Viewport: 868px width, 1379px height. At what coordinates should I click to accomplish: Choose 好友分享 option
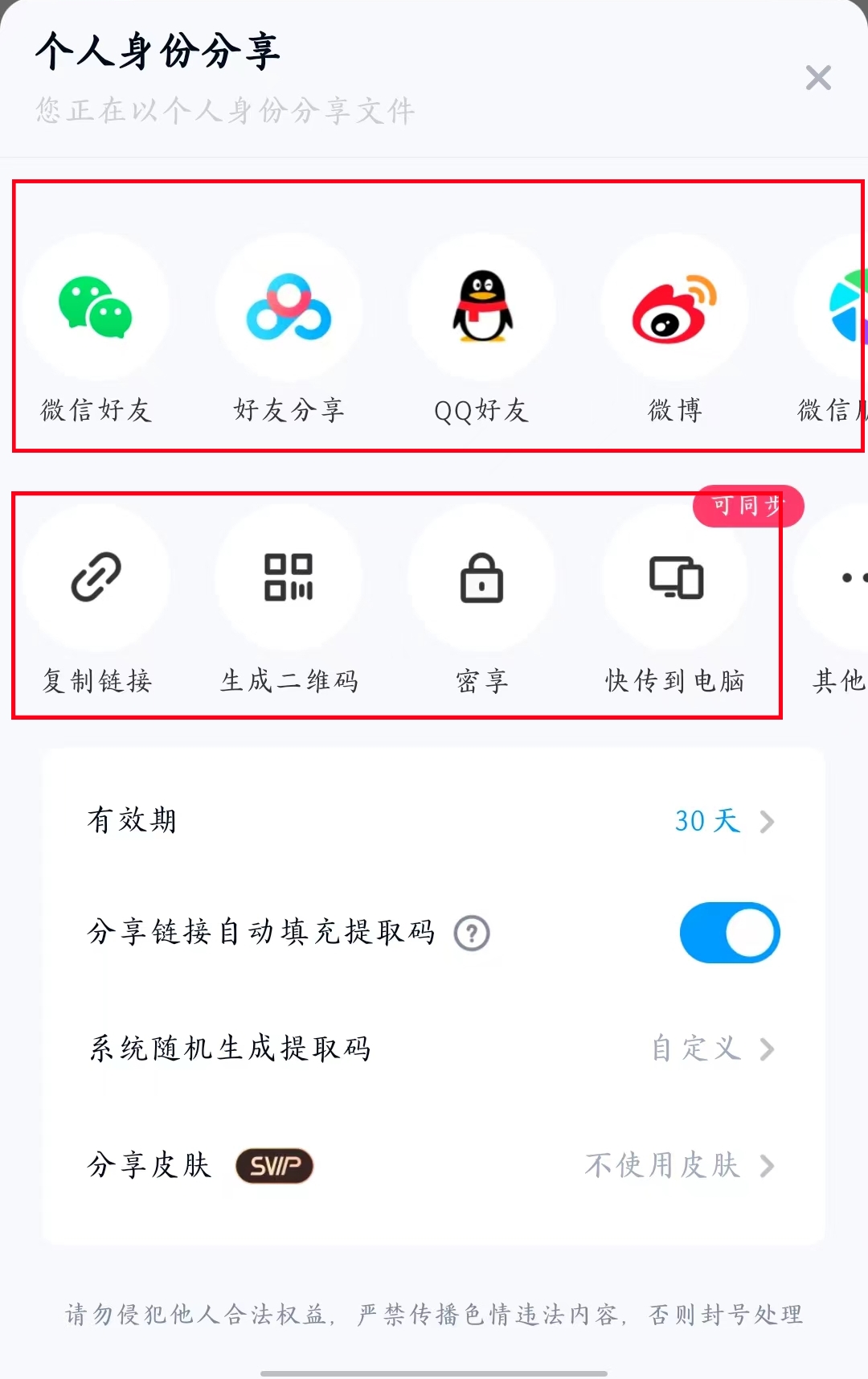(289, 308)
